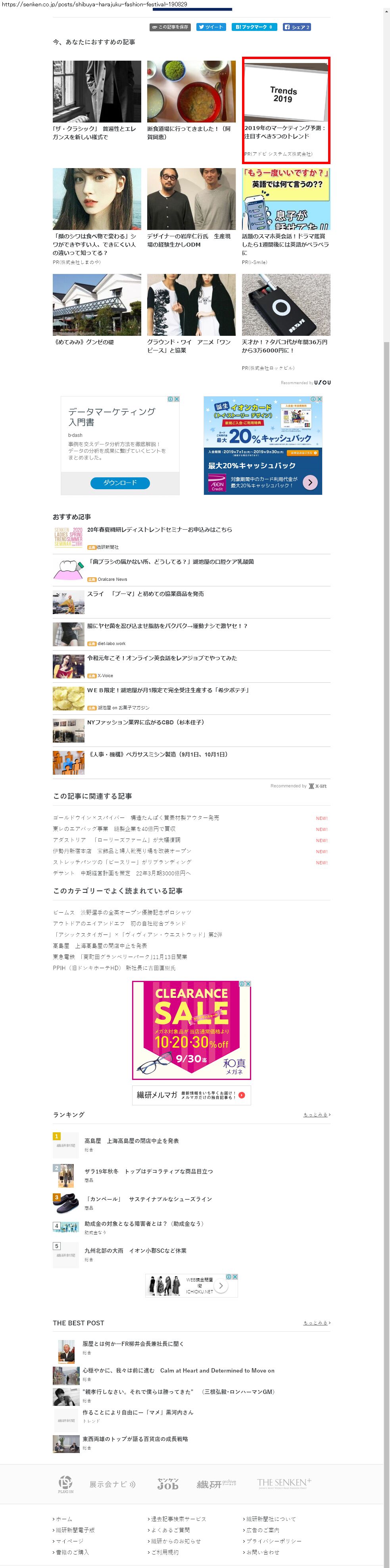Add a B!ブックマーク bookmark
Image resolution: width=390 pixels, height=1568 pixels.
tap(255, 27)
